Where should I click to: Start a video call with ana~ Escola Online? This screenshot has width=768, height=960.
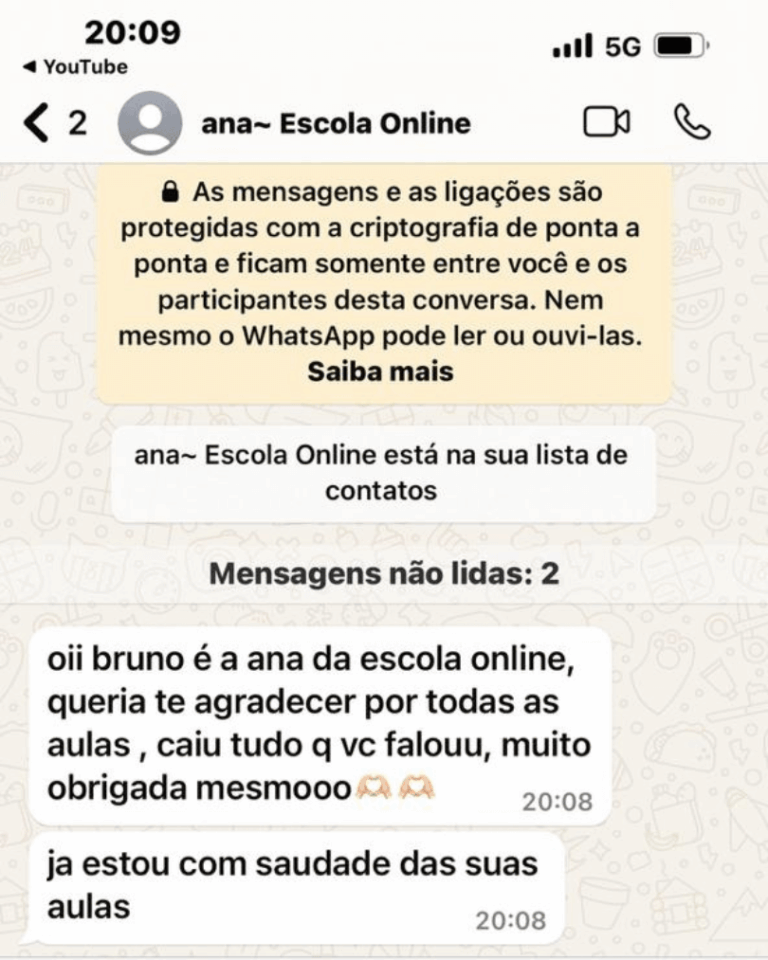point(606,122)
